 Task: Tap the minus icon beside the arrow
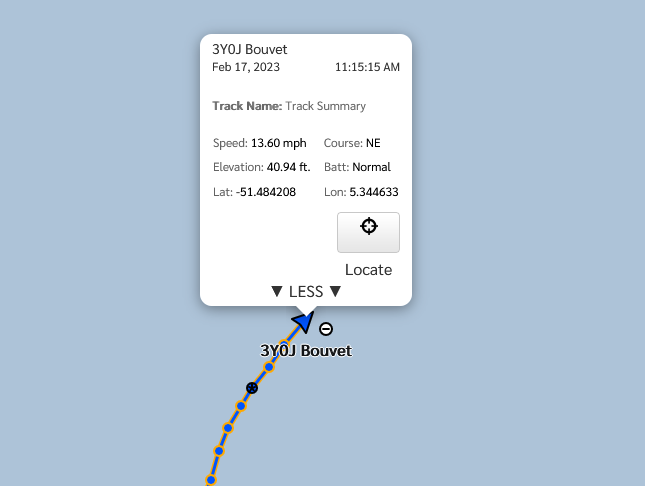326,328
